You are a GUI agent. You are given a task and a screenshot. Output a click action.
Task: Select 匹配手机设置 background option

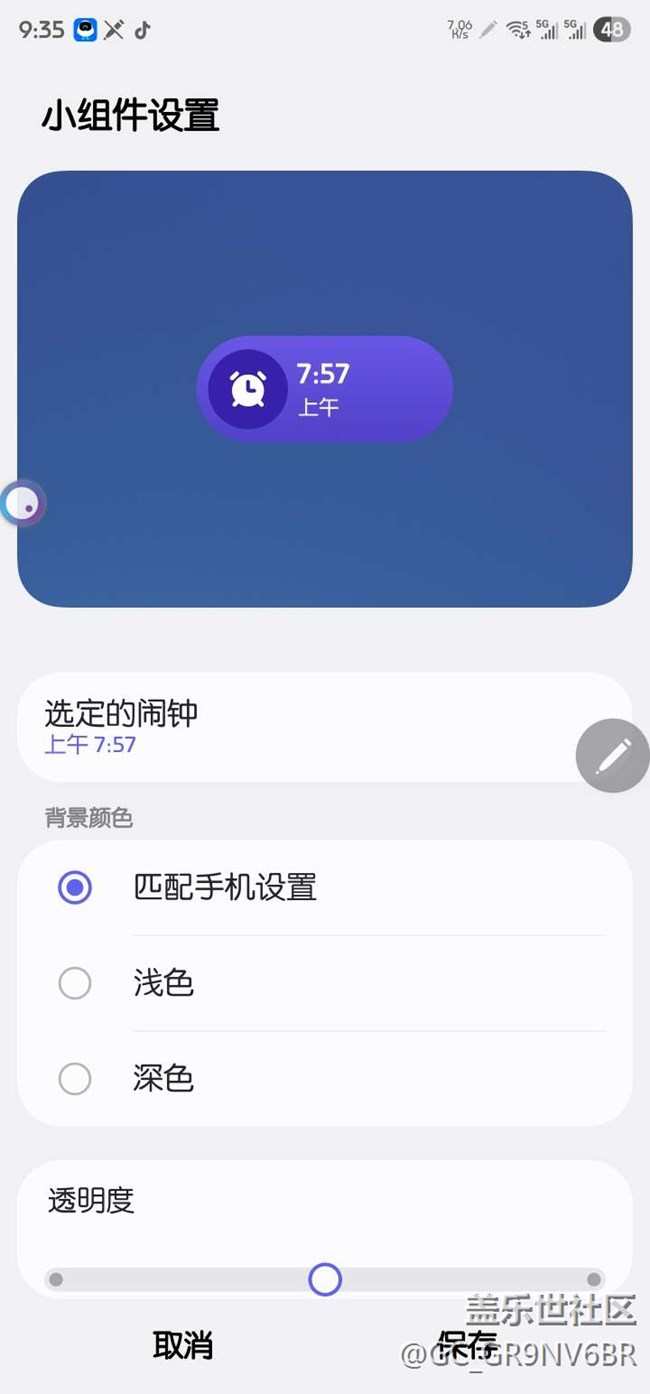point(324,887)
